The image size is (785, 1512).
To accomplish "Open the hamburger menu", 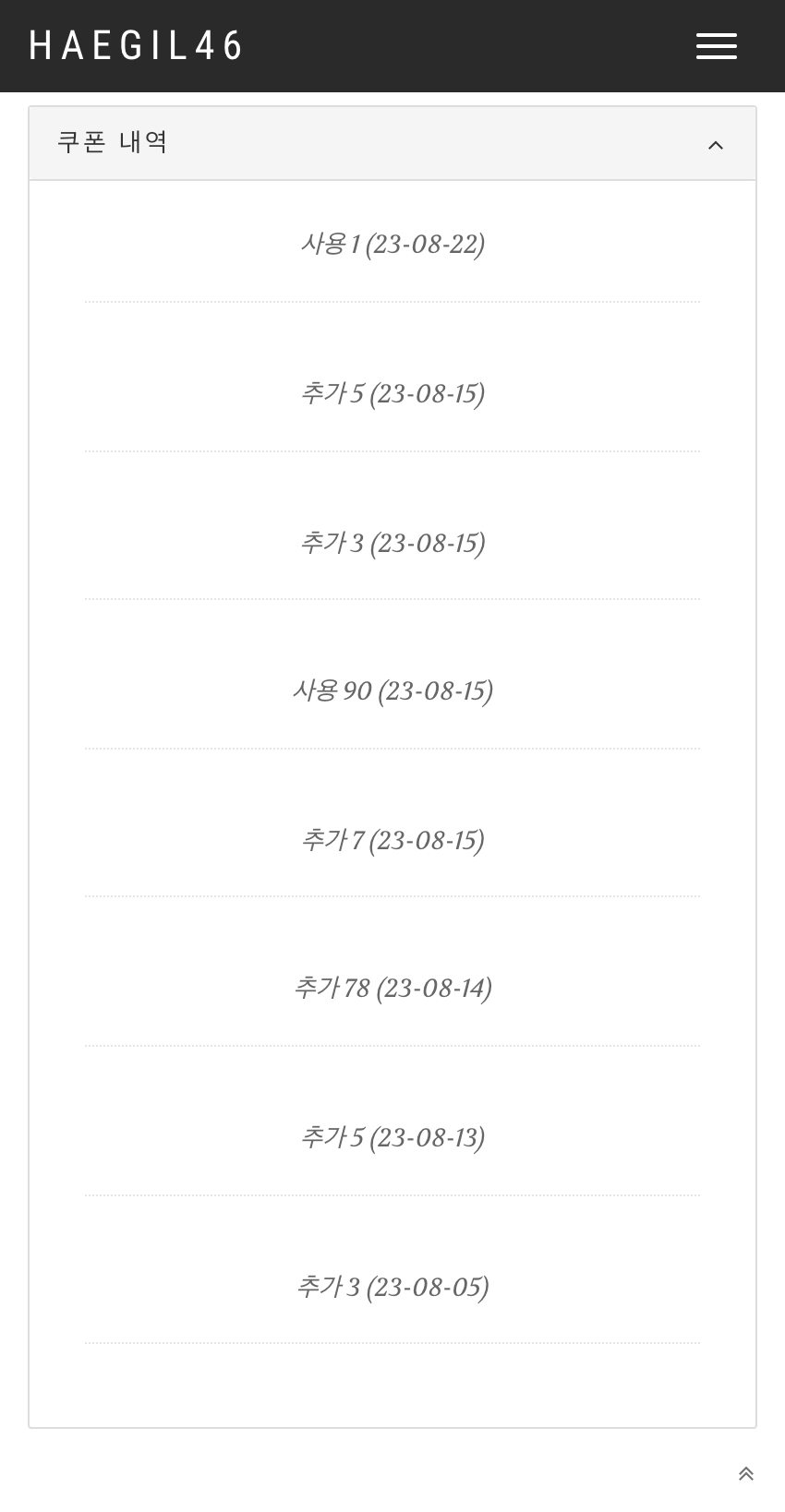I will [716, 46].
